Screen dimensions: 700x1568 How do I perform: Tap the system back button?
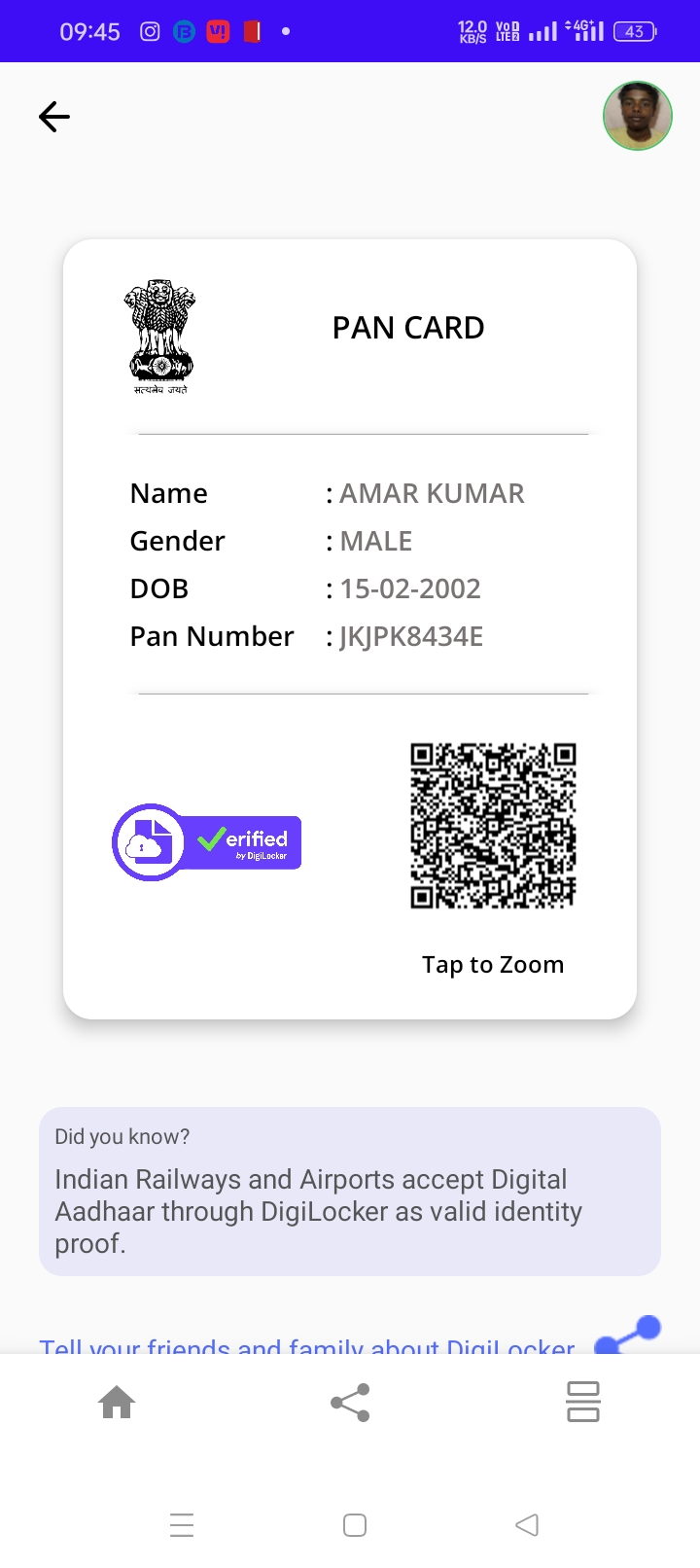pyautogui.click(x=527, y=1524)
